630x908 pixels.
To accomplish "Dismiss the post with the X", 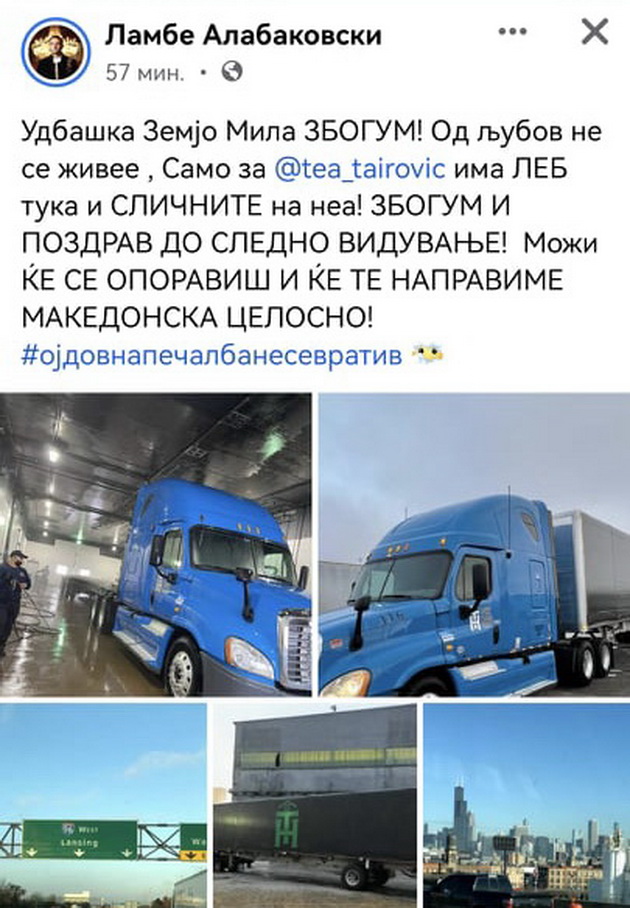I will coord(595,32).
